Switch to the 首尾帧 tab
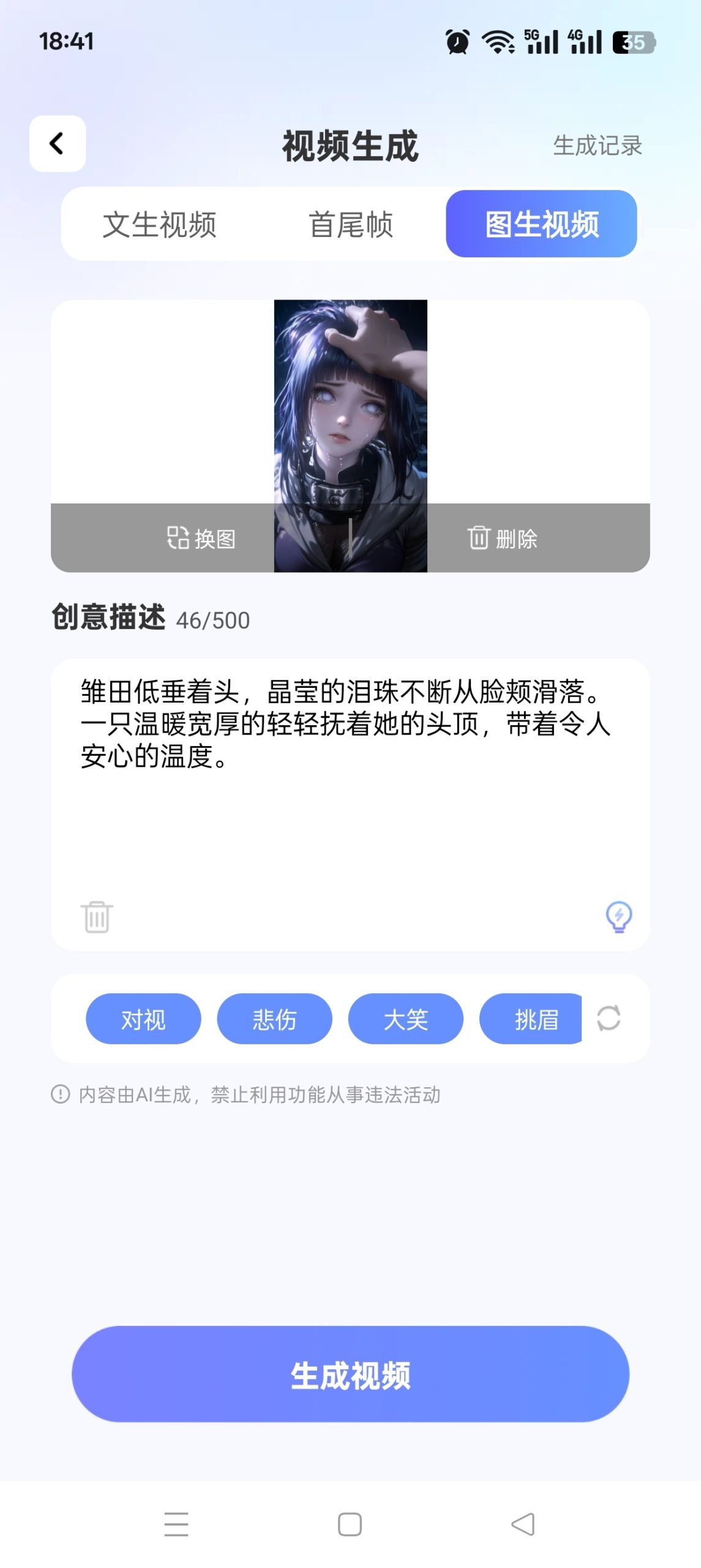Screen dimensions: 701x1568 pyautogui.click(x=350, y=224)
